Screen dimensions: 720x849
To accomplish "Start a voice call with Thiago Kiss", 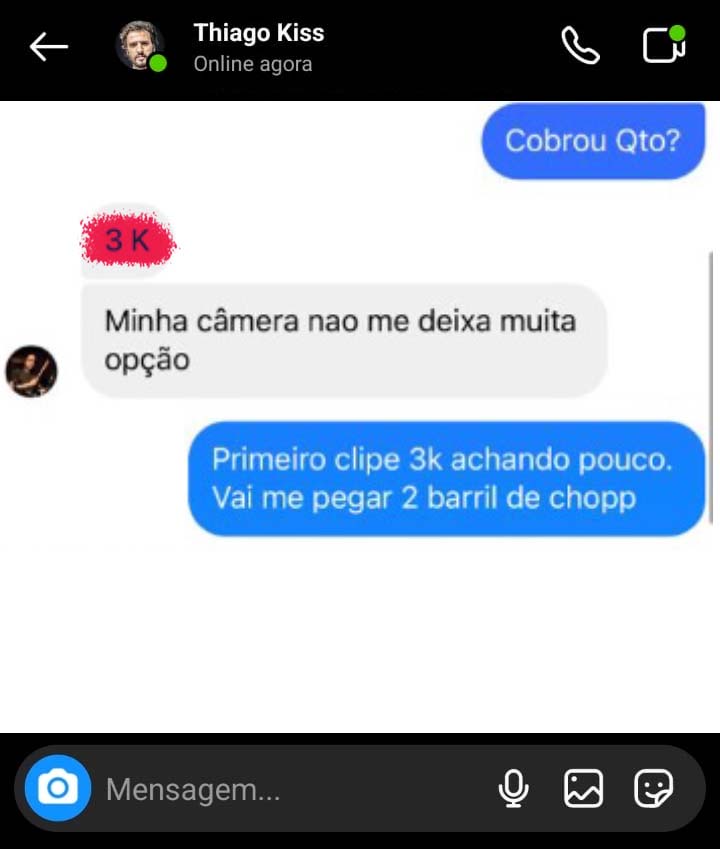I will click(x=580, y=45).
